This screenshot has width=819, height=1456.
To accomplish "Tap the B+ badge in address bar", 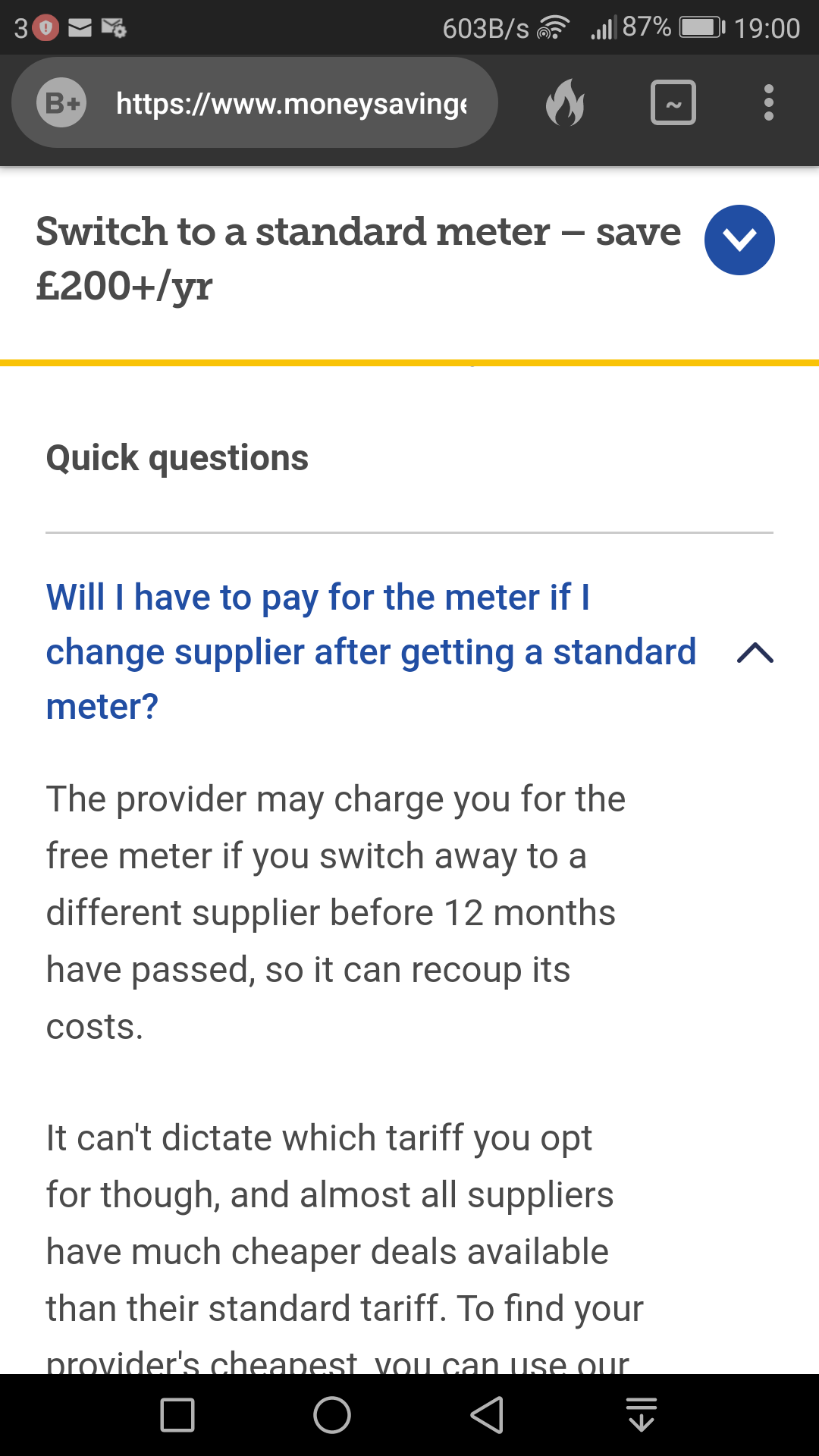I will coord(61,102).
